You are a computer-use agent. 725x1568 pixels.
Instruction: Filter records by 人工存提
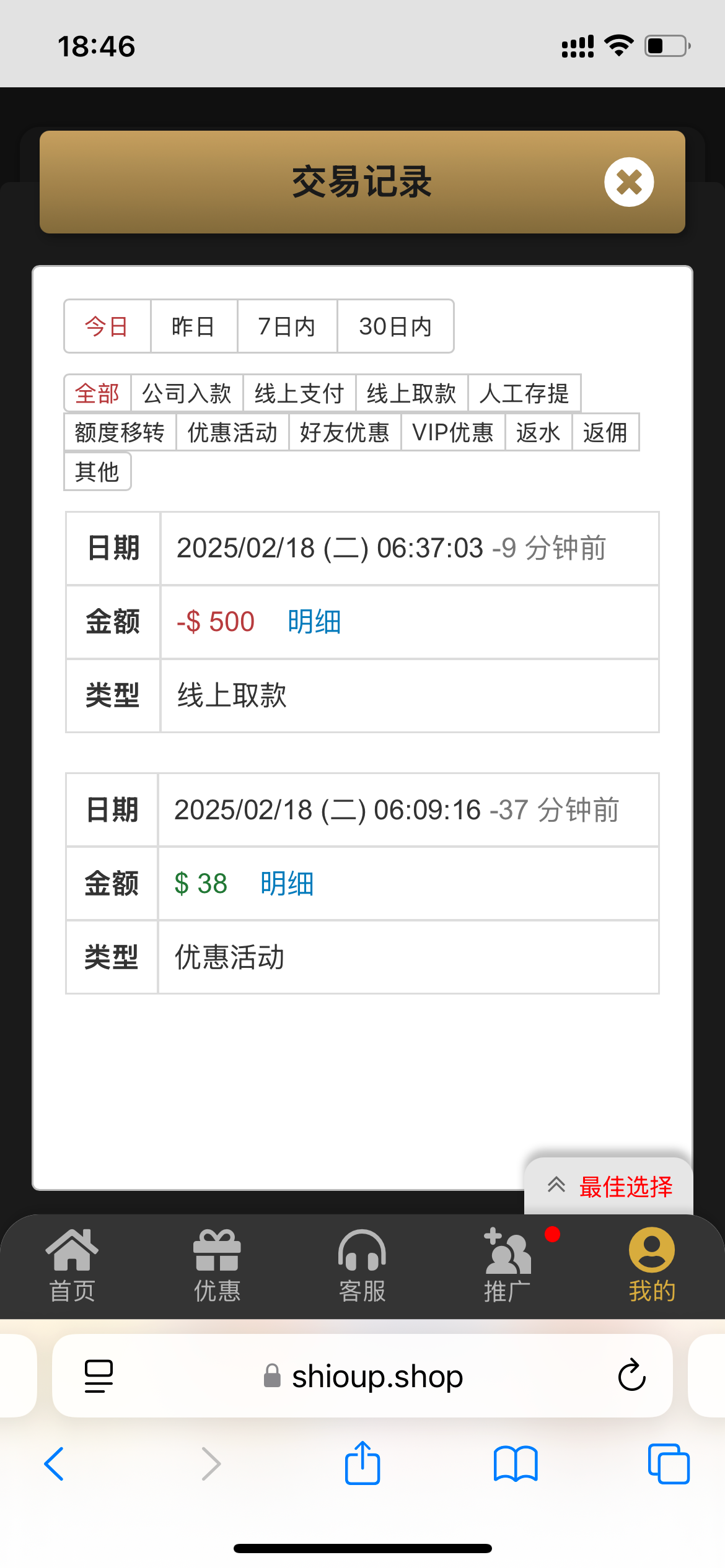click(x=524, y=393)
